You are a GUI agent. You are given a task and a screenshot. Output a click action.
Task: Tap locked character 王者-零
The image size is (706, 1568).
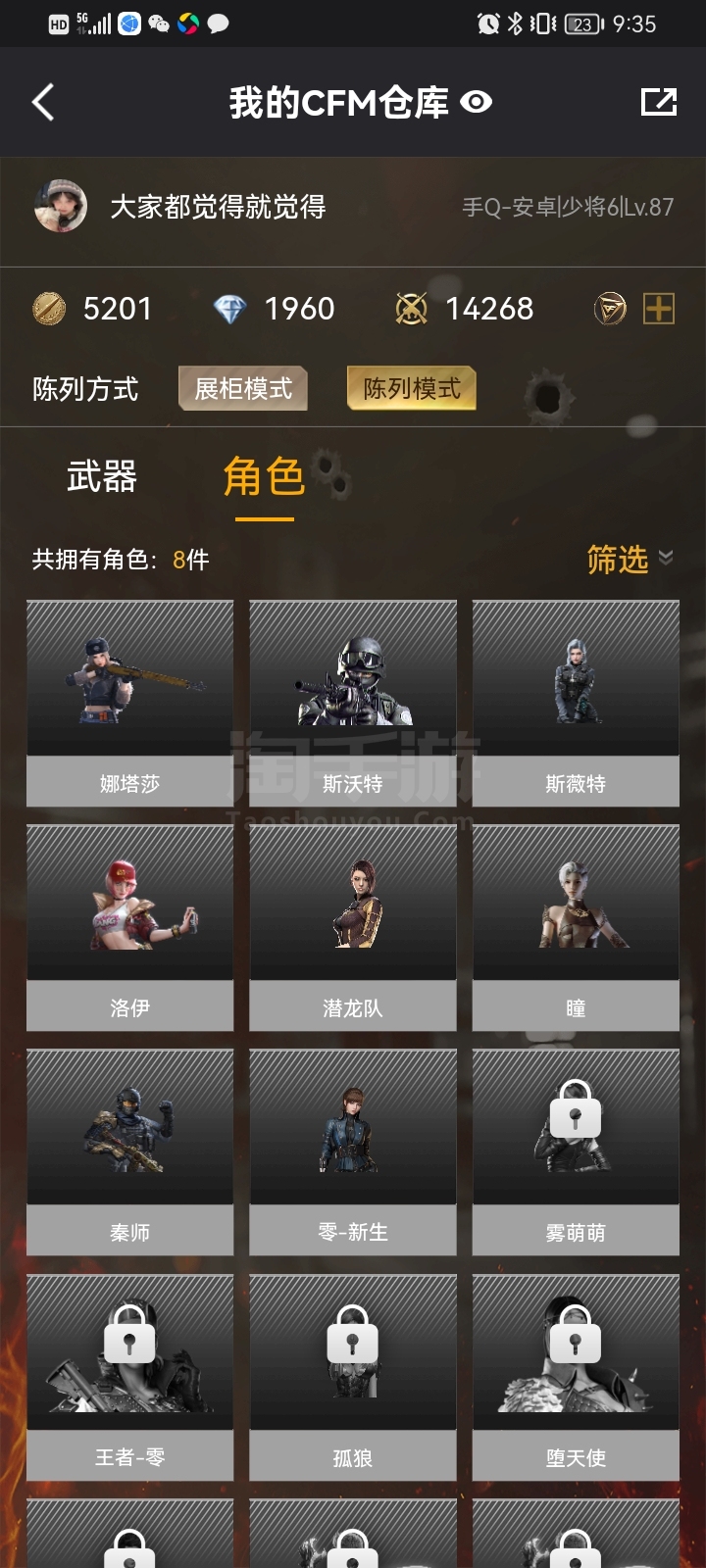(129, 1375)
